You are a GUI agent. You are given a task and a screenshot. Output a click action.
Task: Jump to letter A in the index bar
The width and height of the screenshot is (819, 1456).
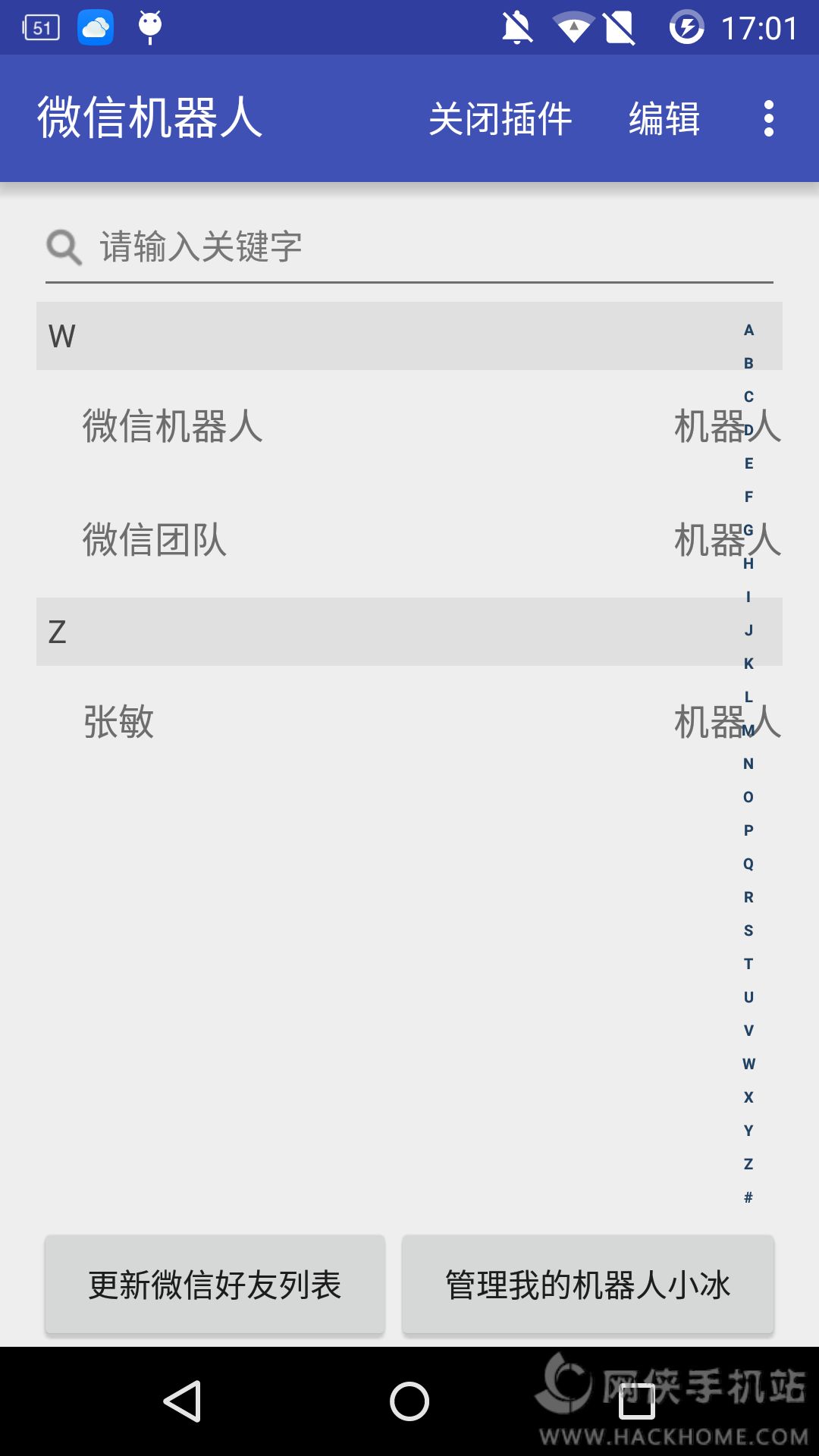pyautogui.click(x=748, y=330)
